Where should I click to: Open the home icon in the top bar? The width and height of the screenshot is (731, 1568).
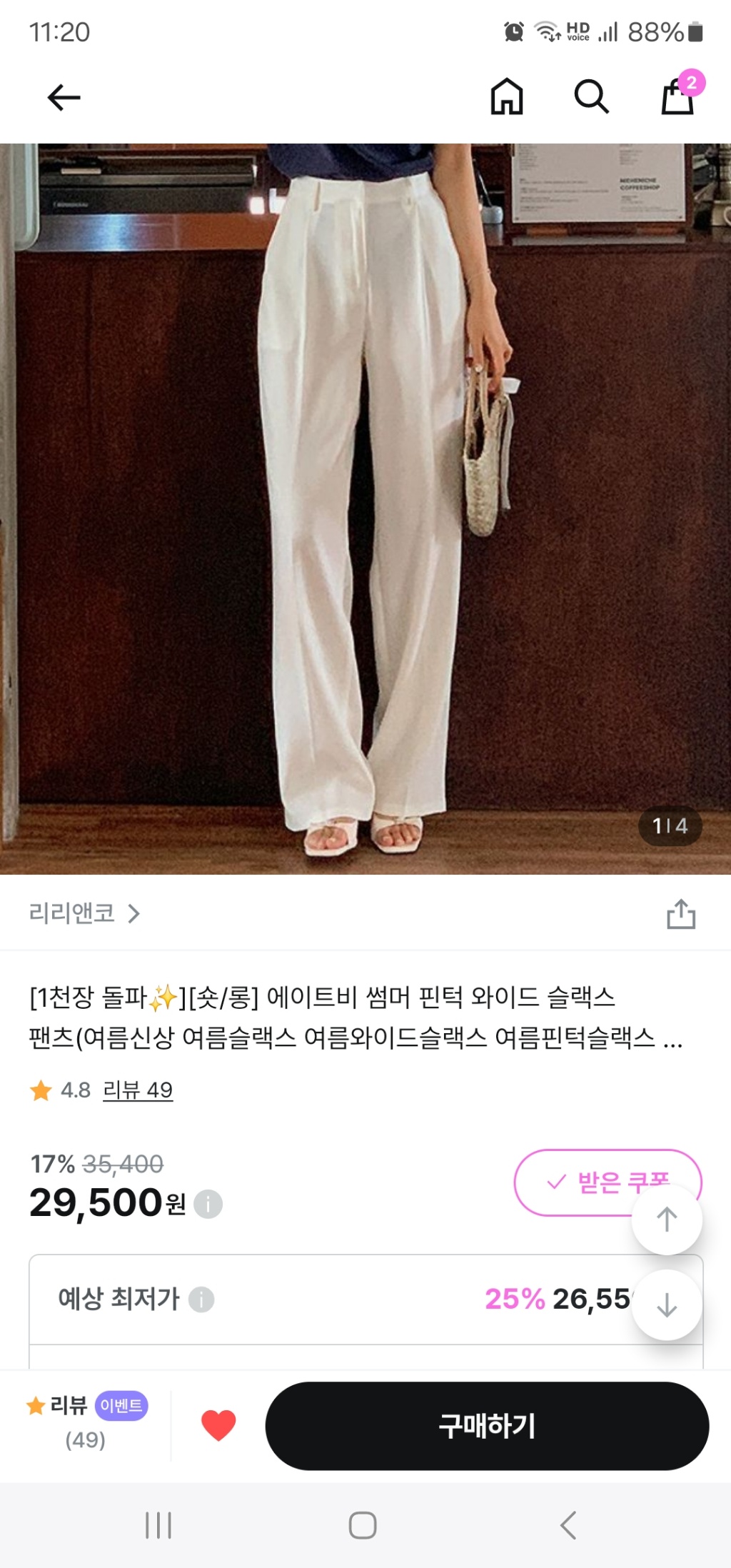coord(507,96)
